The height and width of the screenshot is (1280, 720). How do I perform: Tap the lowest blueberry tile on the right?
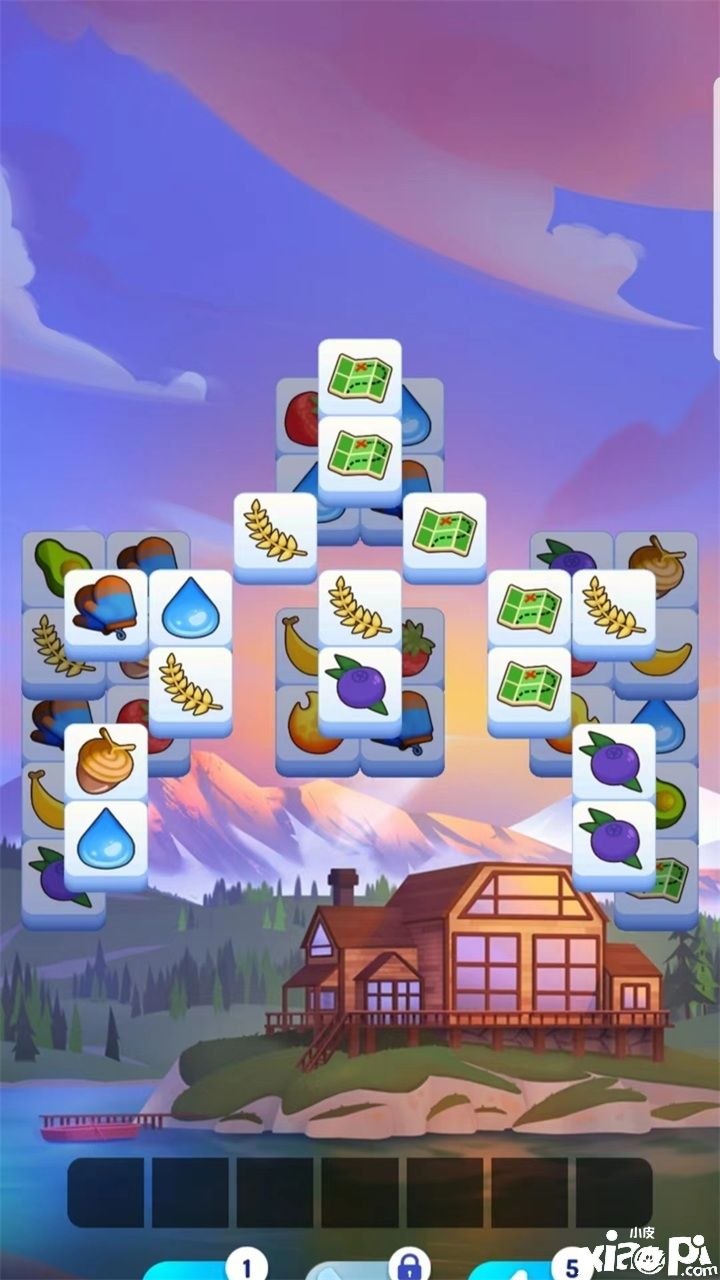tap(614, 838)
